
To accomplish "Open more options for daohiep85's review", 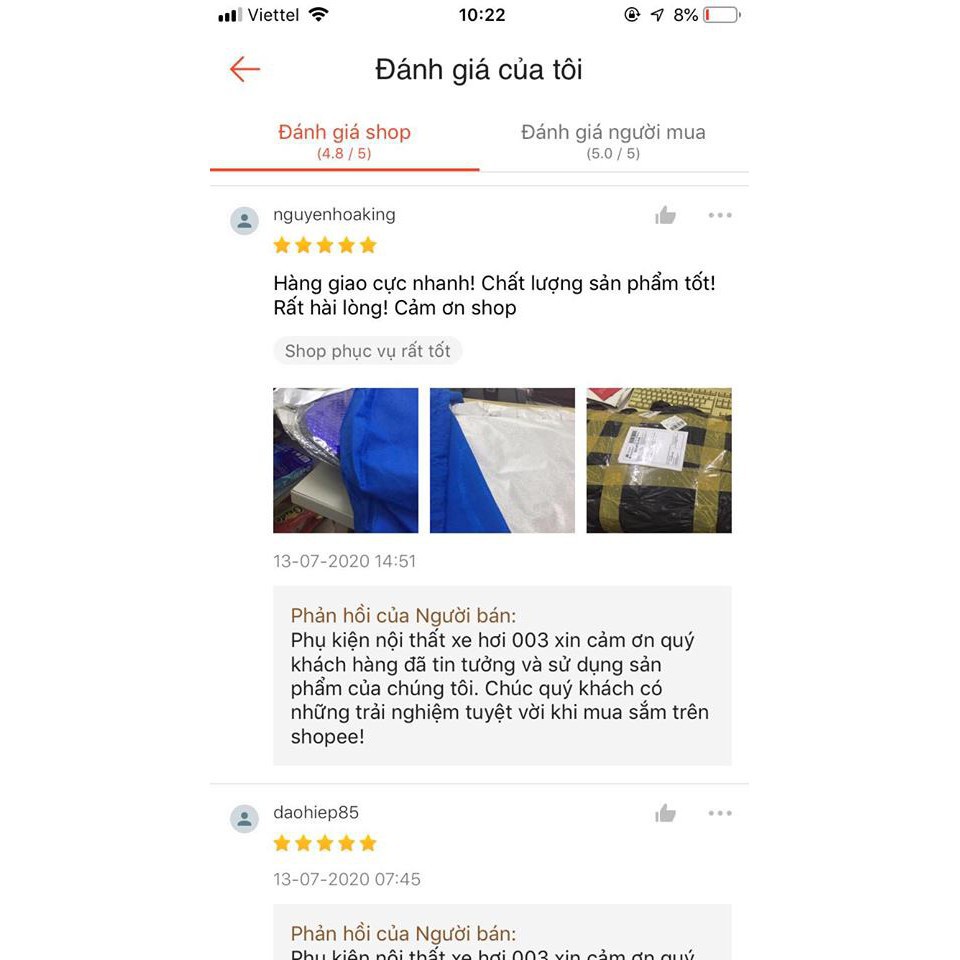I will click(x=720, y=813).
